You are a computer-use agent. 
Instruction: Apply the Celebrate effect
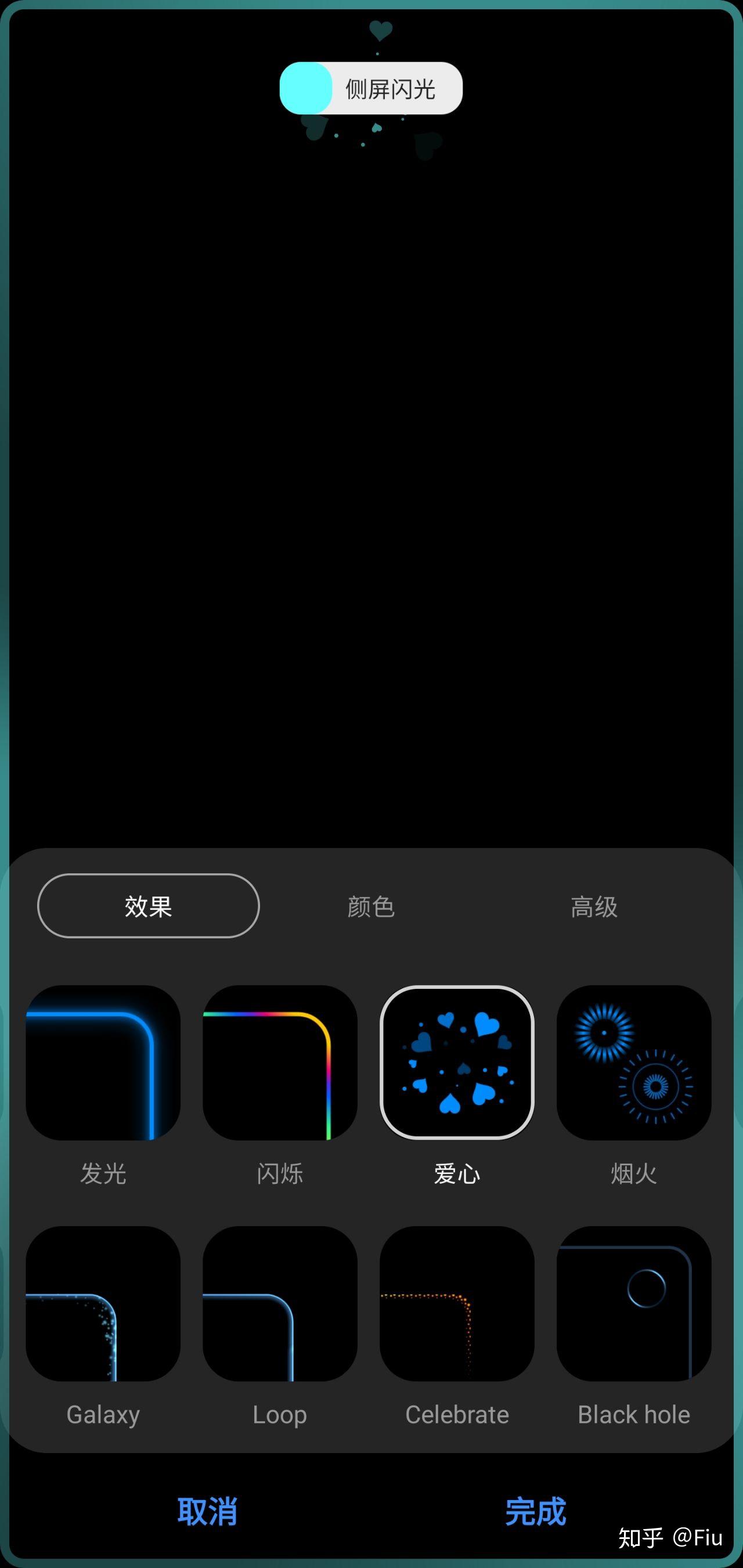pyautogui.click(x=457, y=1304)
